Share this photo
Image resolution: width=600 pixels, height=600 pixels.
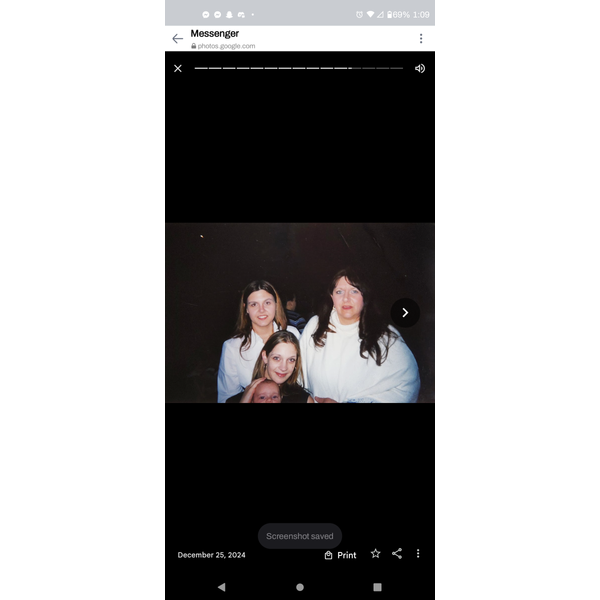tap(397, 554)
